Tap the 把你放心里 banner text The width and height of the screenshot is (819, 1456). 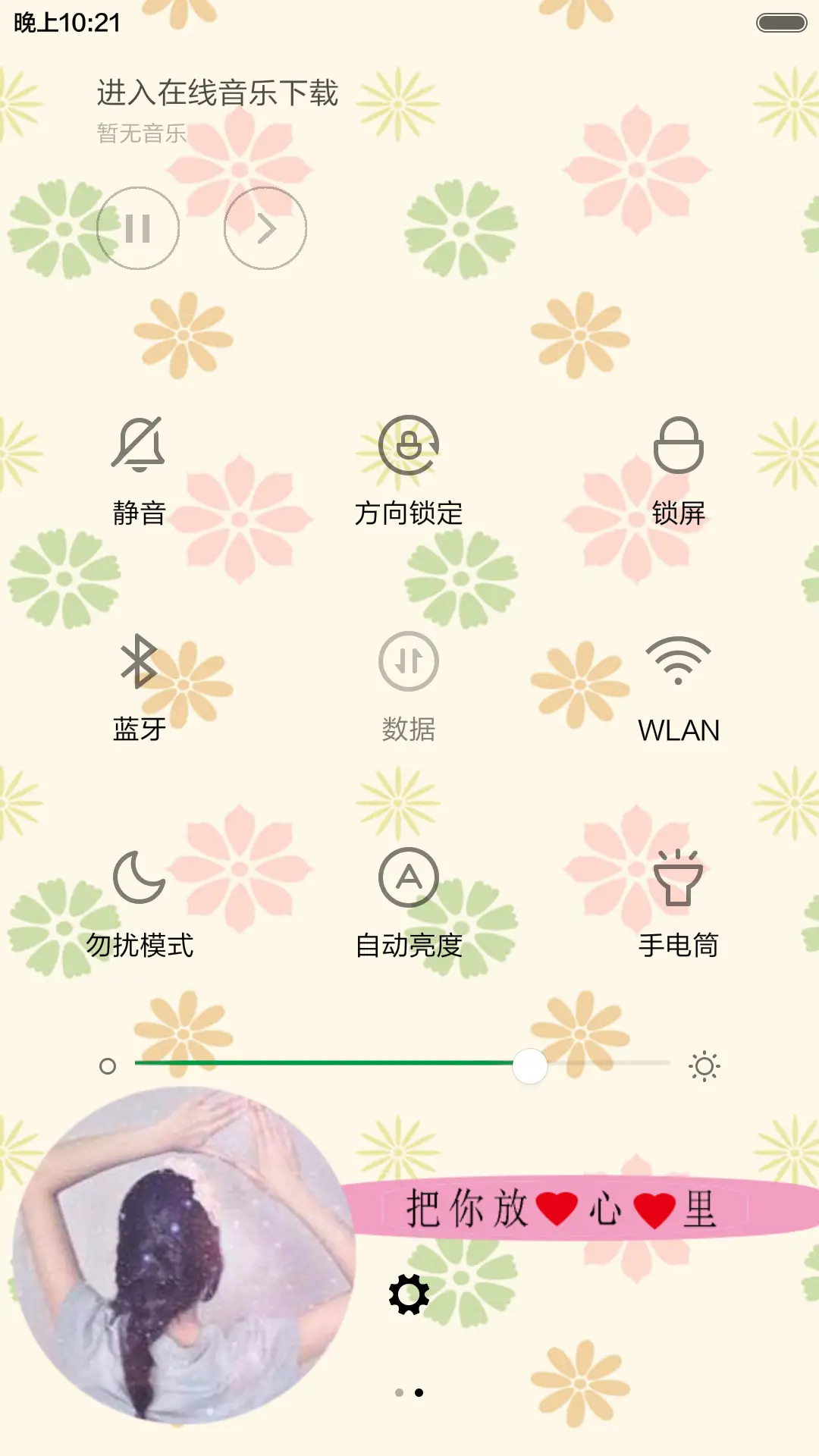[561, 1205]
